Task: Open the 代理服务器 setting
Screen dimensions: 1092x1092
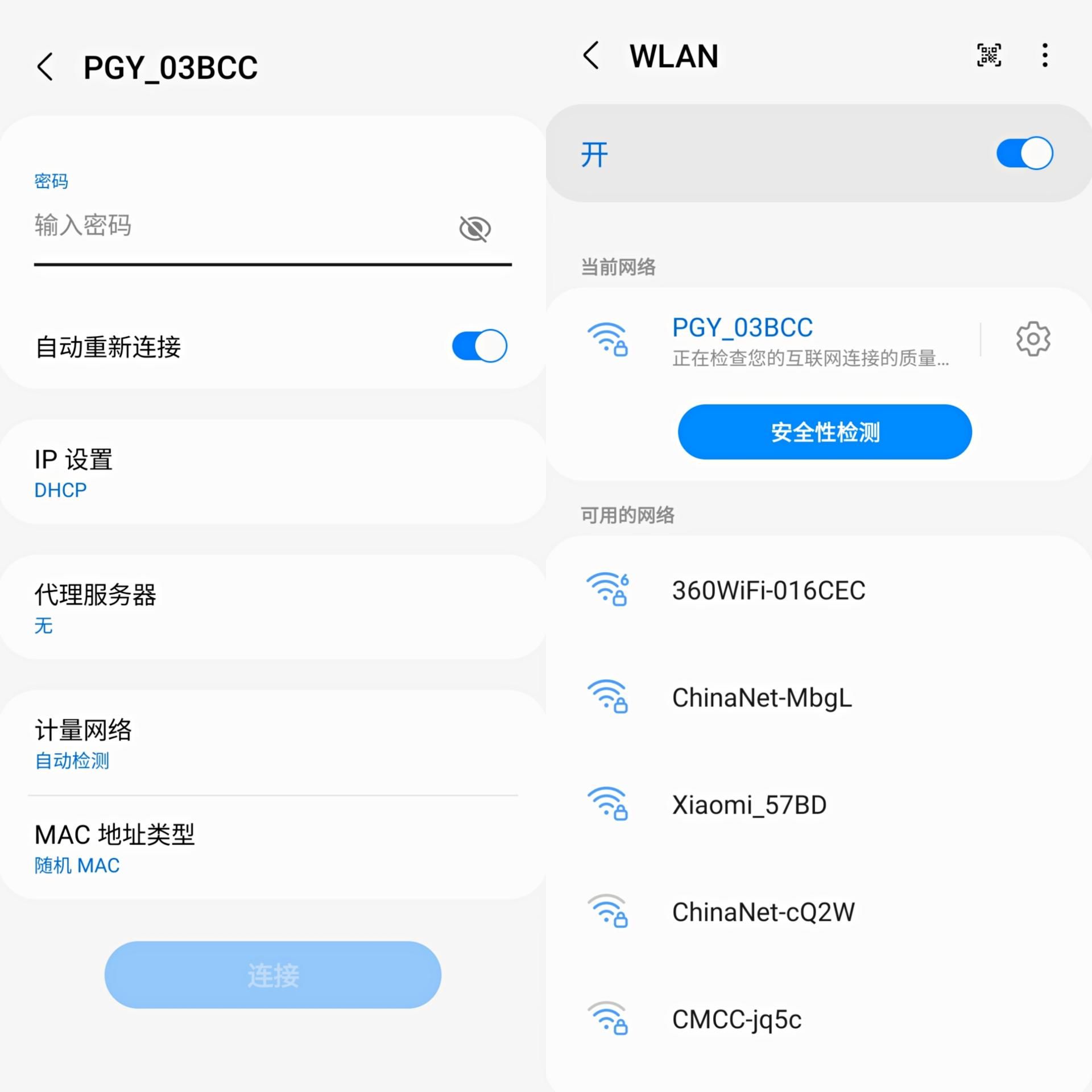Action: coord(273,607)
